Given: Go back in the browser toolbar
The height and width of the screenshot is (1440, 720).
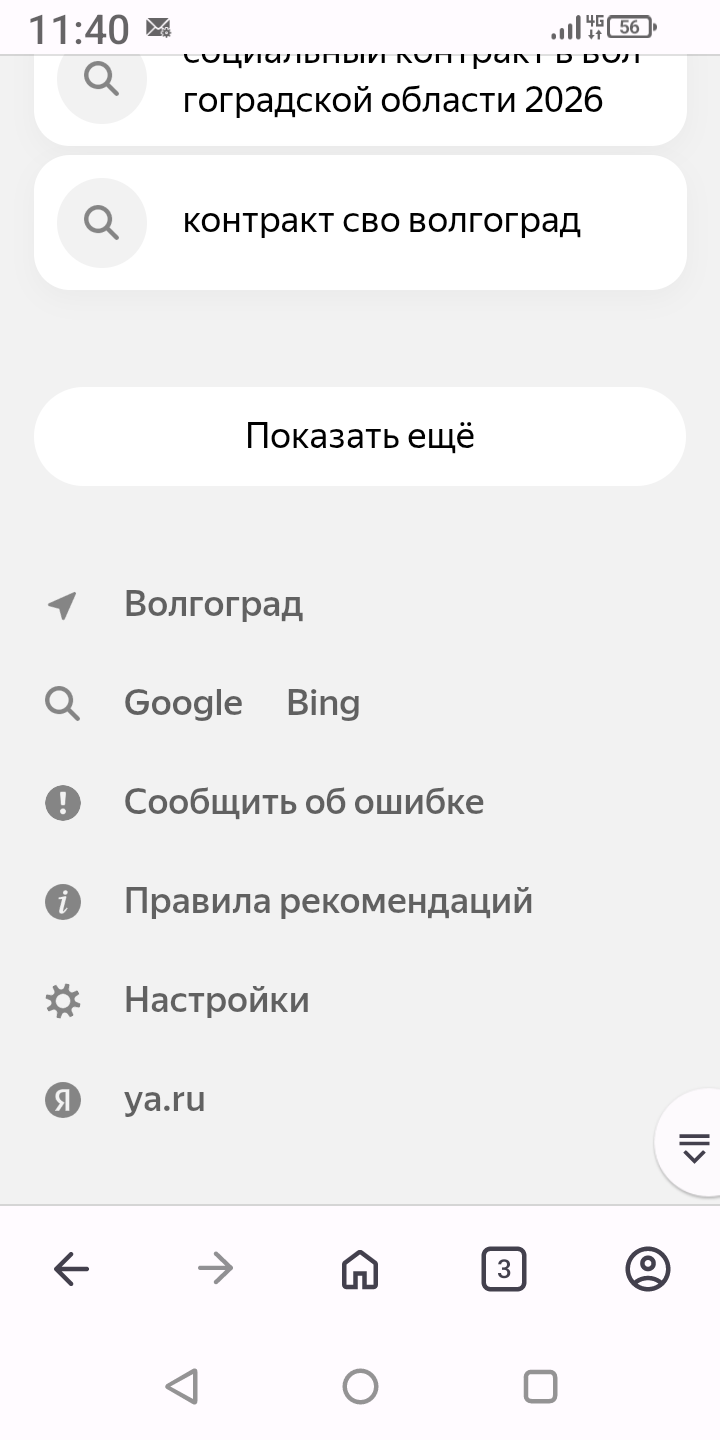Looking at the screenshot, I should tap(71, 1269).
